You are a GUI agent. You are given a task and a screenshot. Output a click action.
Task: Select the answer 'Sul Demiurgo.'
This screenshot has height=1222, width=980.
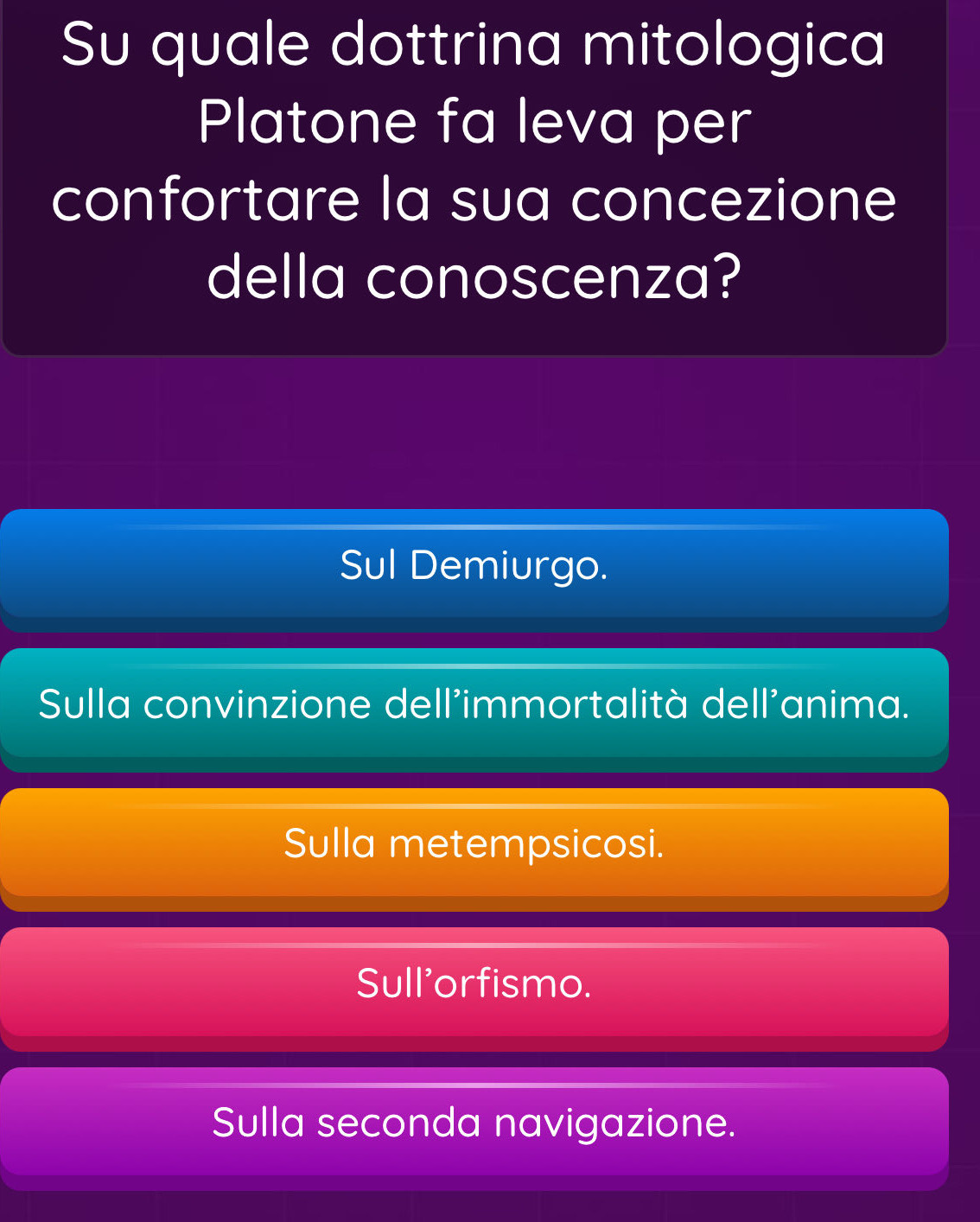click(474, 566)
